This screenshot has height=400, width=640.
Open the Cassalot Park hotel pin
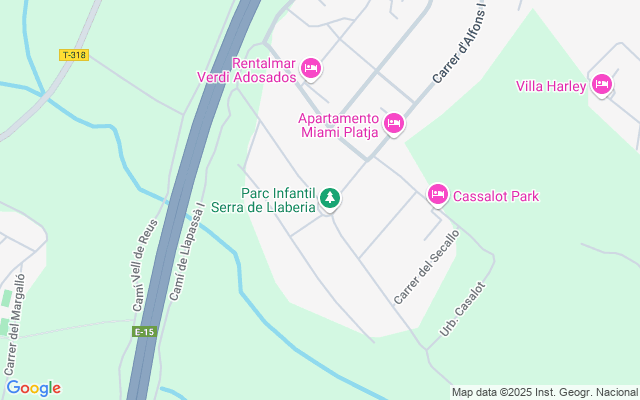[x=437, y=194]
